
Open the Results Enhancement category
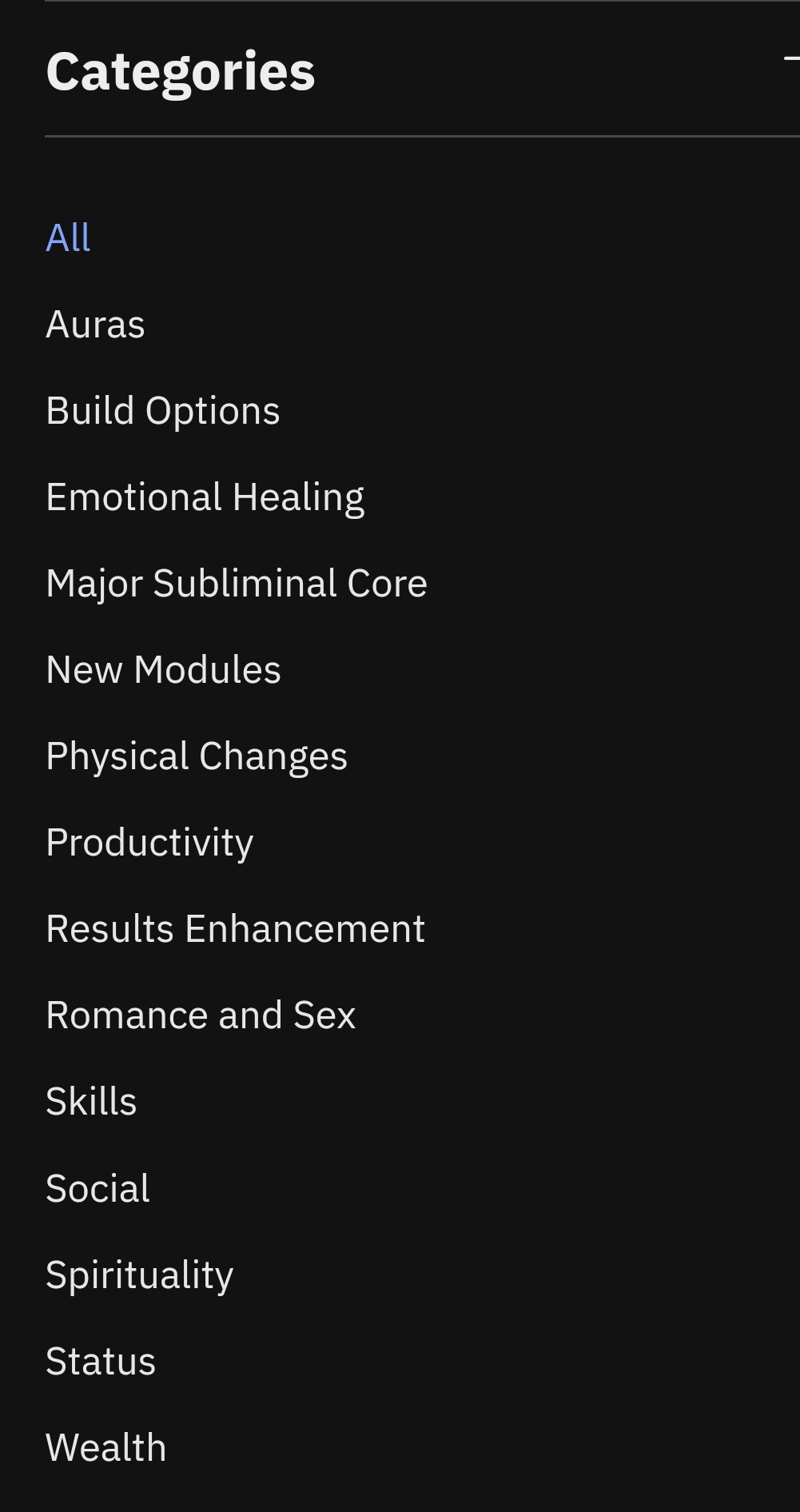pyautogui.click(x=236, y=928)
